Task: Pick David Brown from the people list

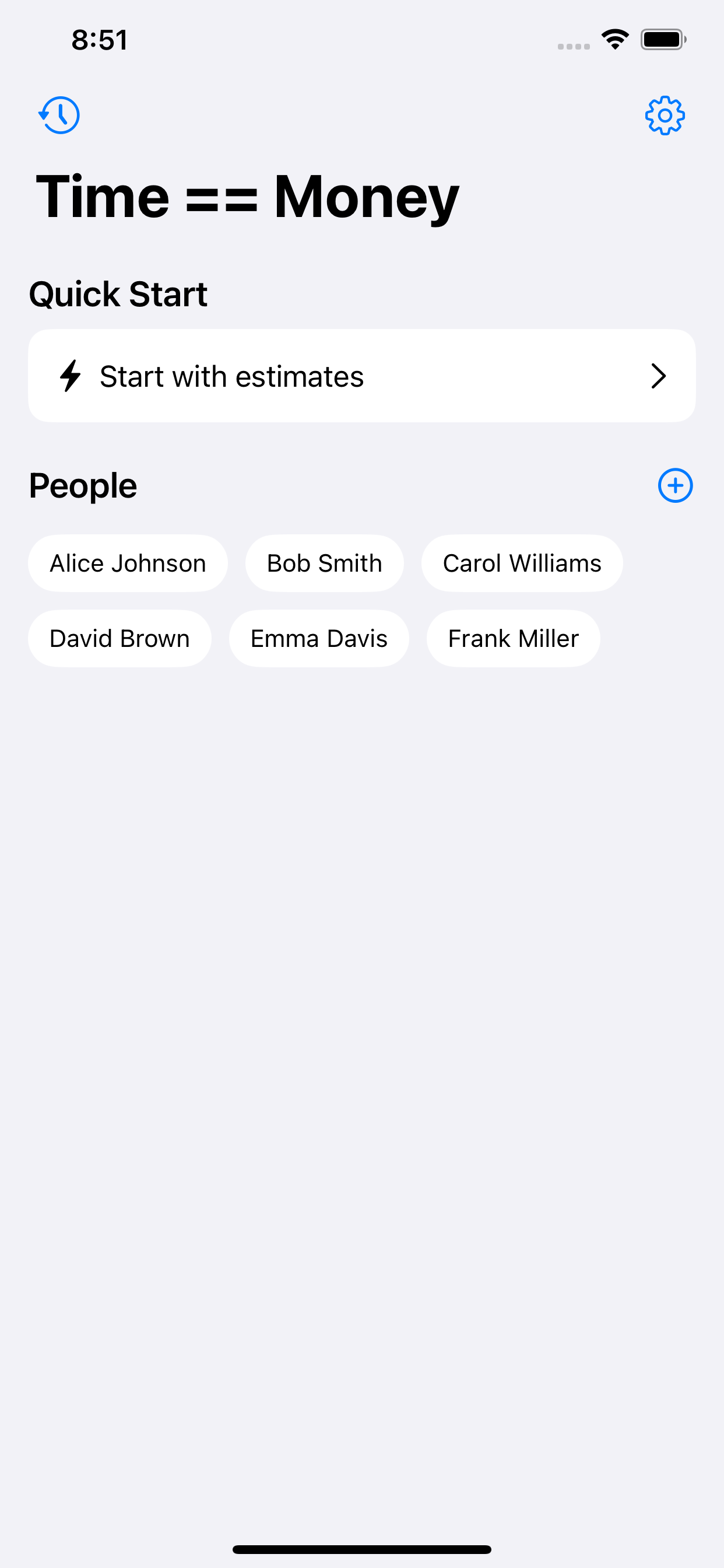Action: (x=120, y=639)
